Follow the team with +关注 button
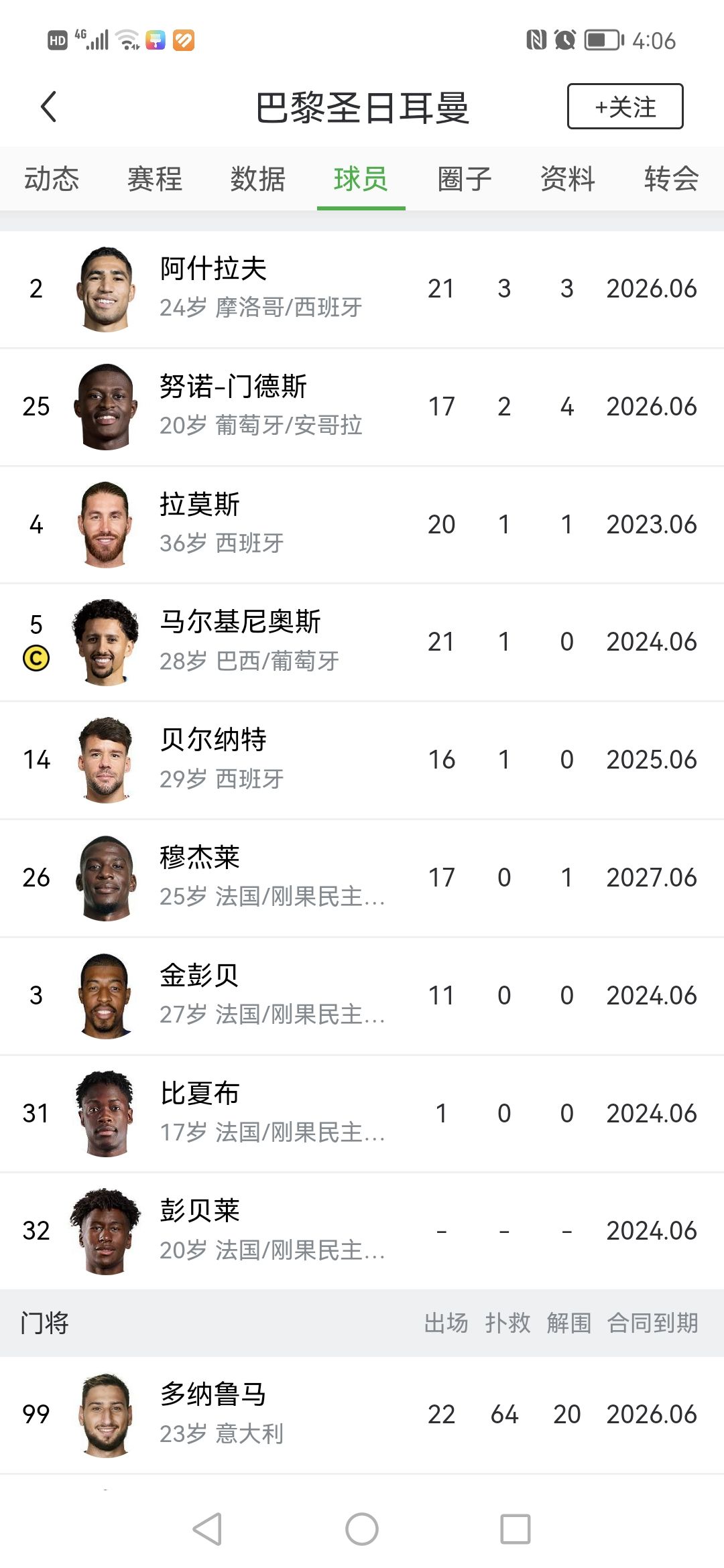The width and height of the screenshot is (724, 1568). click(625, 107)
